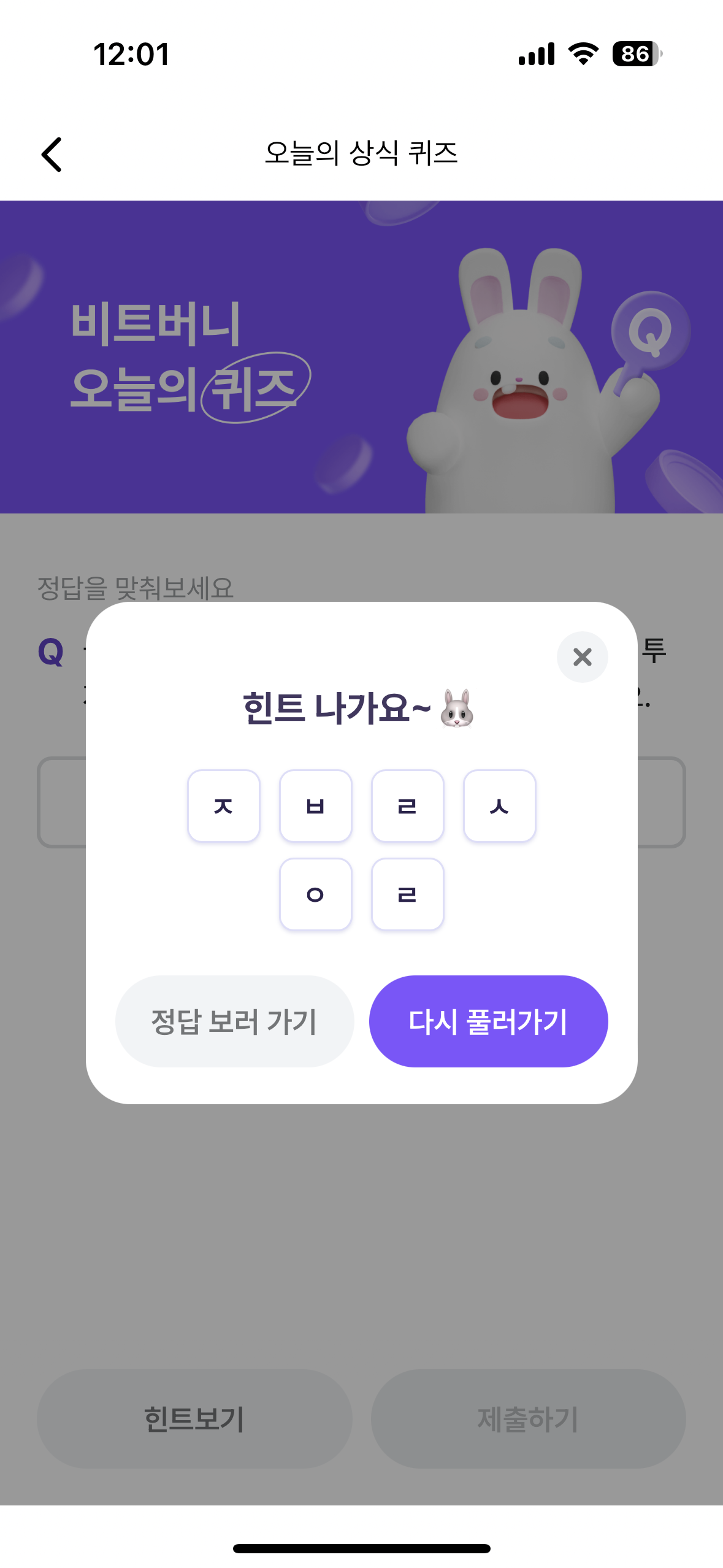
Task: Close the hint popup with the X
Action: (582, 657)
